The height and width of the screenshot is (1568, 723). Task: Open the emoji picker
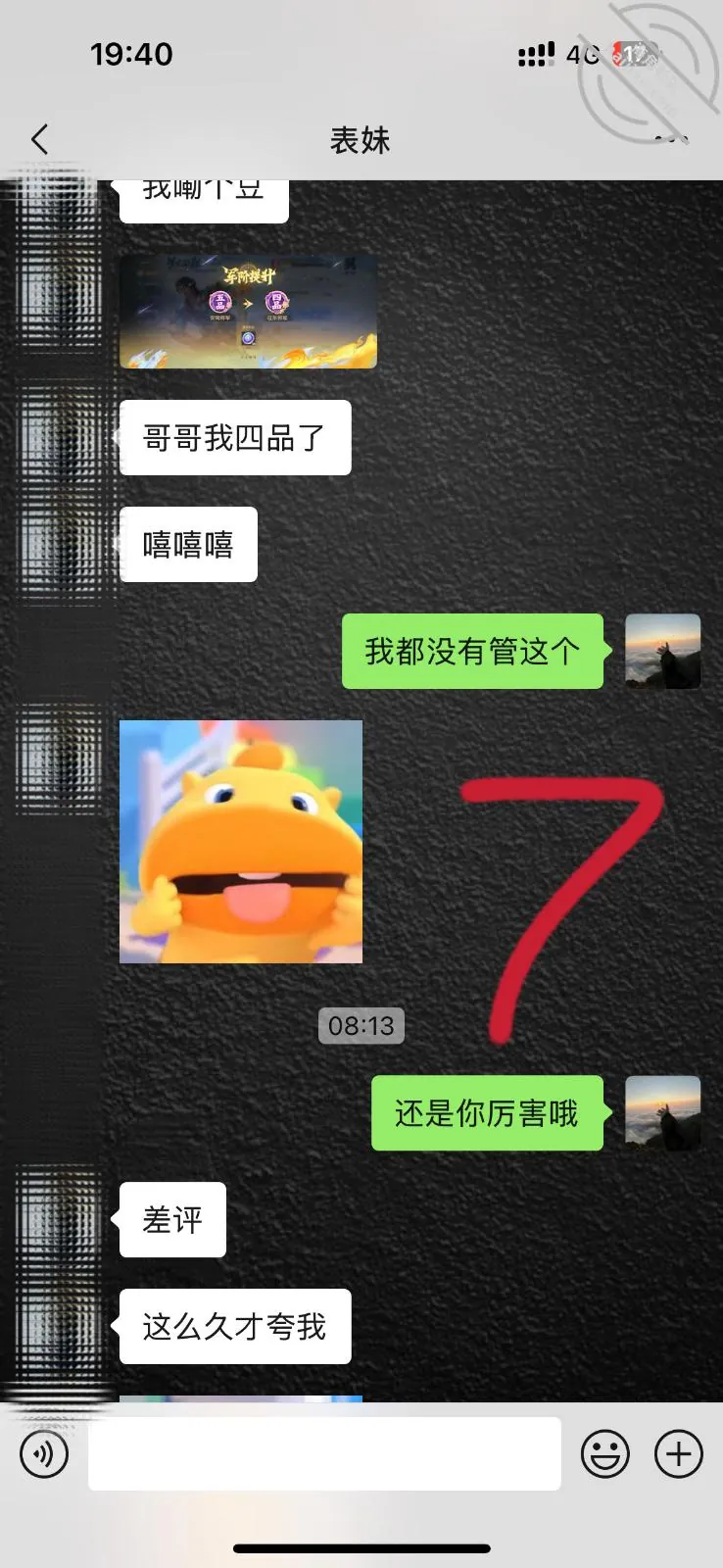click(x=605, y=1454)
